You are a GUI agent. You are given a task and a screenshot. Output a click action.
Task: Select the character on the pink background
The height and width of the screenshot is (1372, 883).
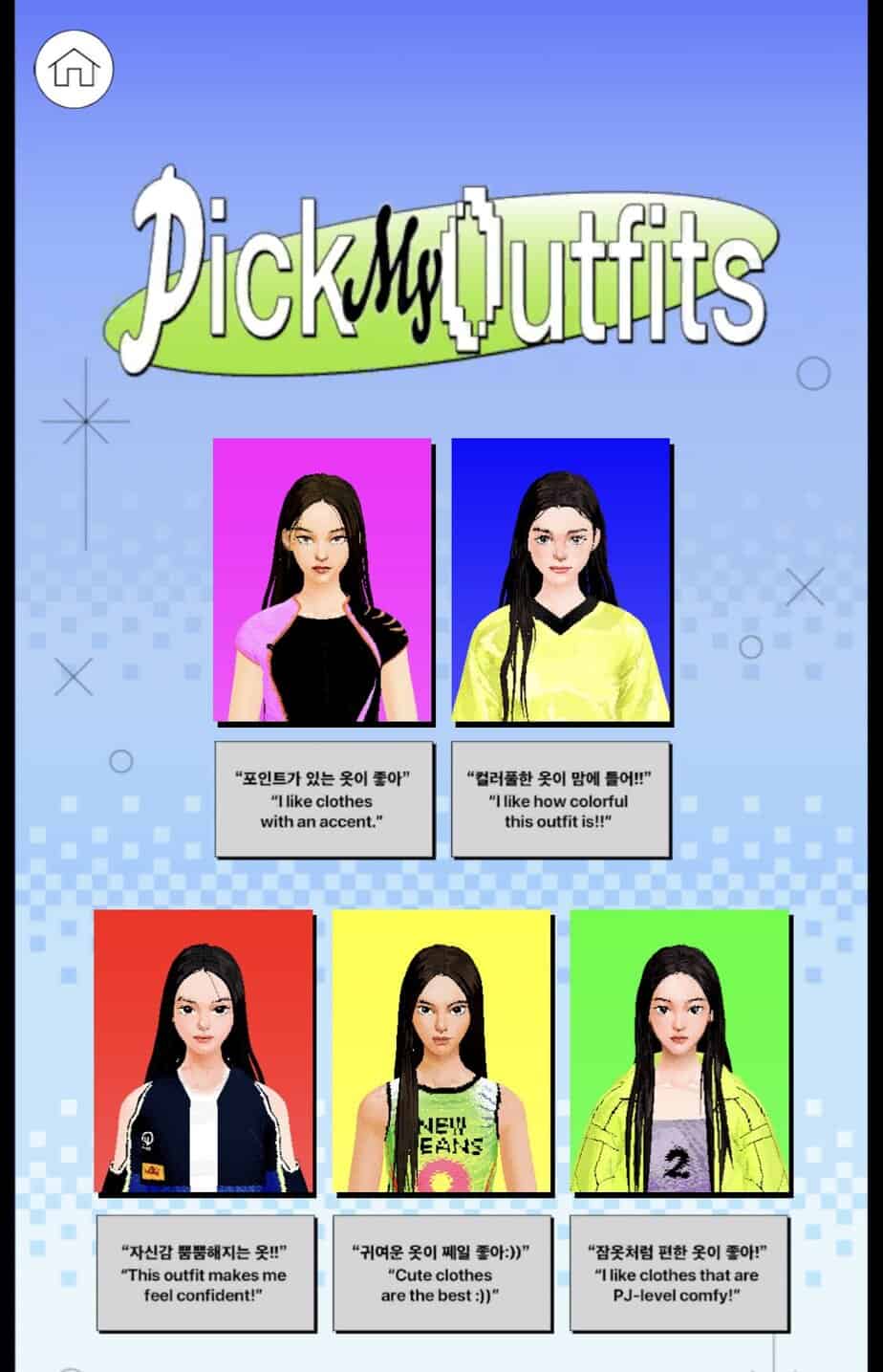tap(322, 580)
